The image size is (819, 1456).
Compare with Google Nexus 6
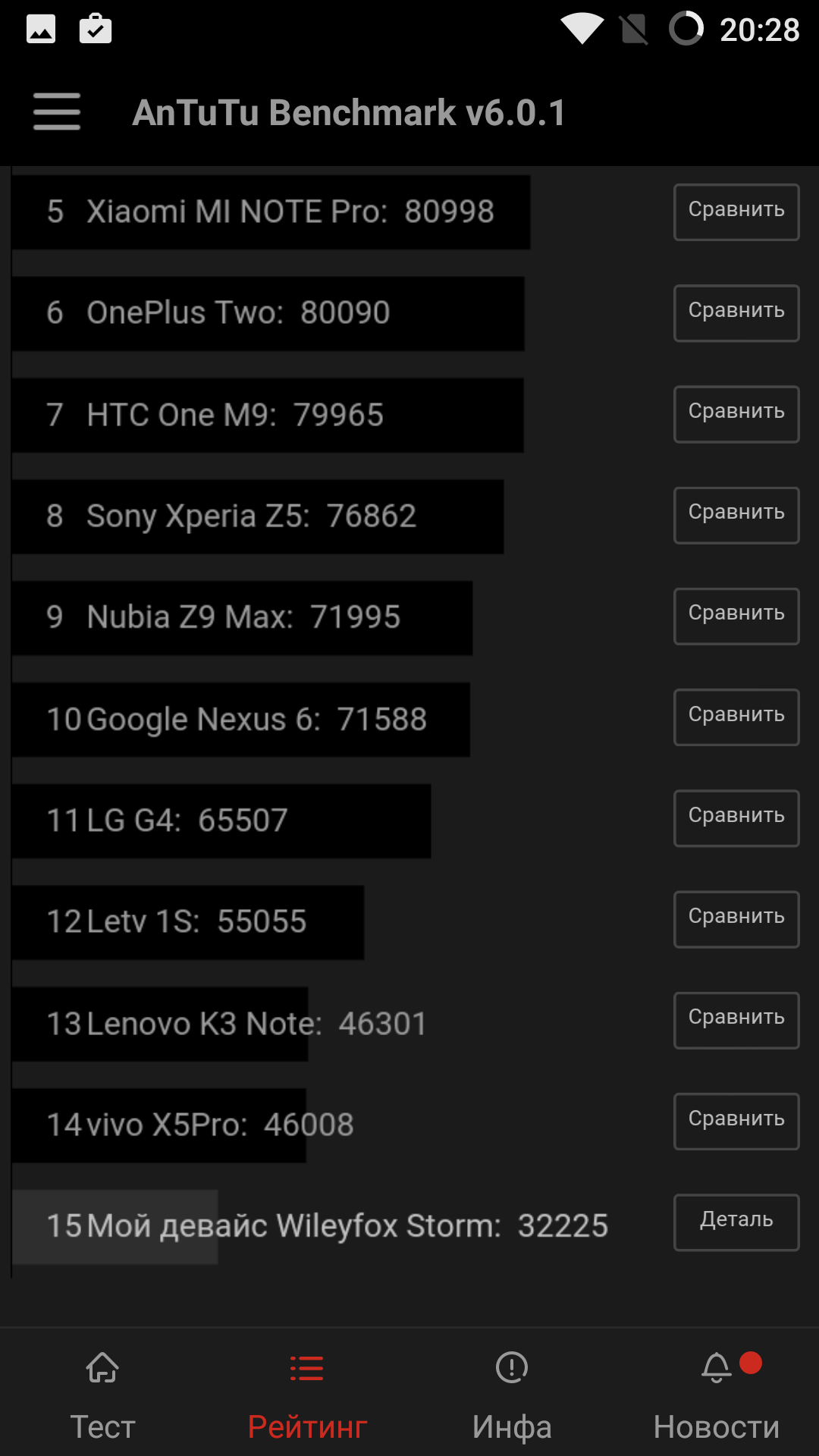click(x=736, y=717)
